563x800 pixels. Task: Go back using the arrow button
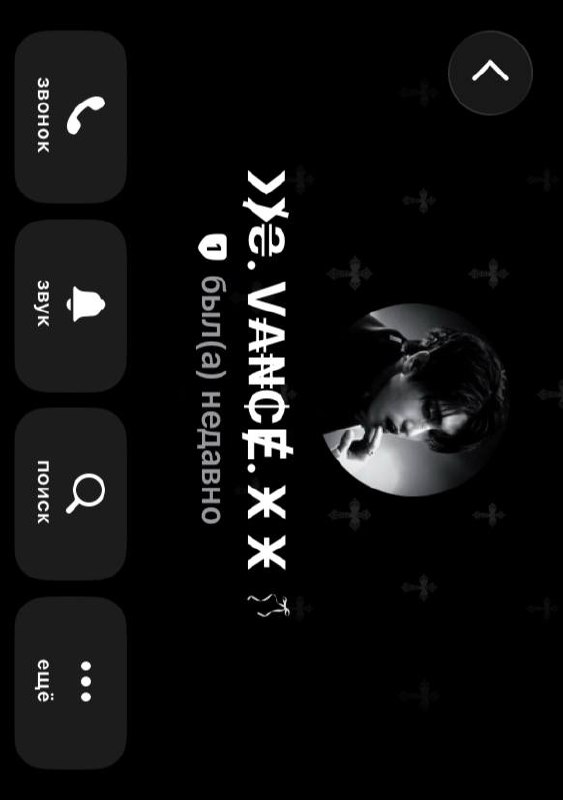click(490, 72)
